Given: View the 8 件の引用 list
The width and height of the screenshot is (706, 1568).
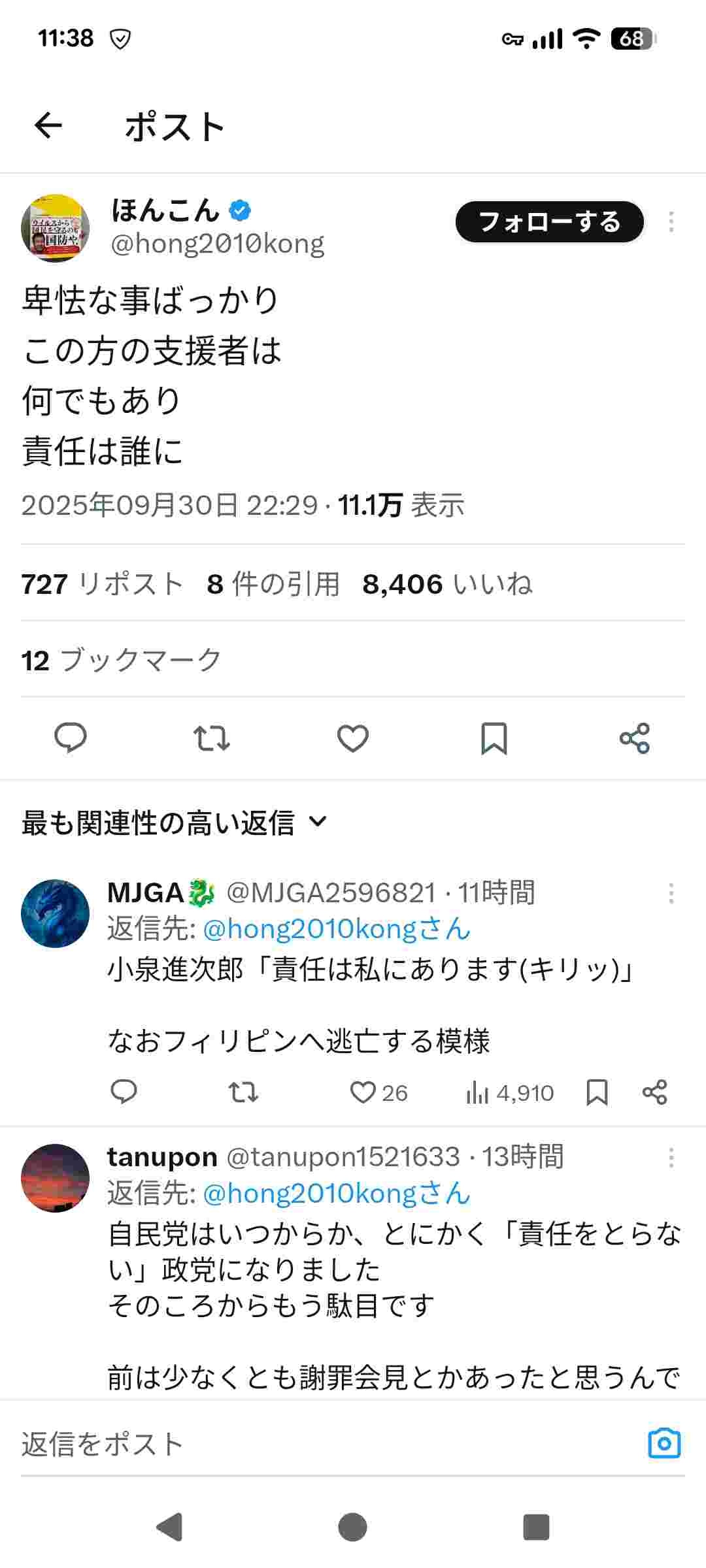Looking at the screenshot, I should (273, 584).
